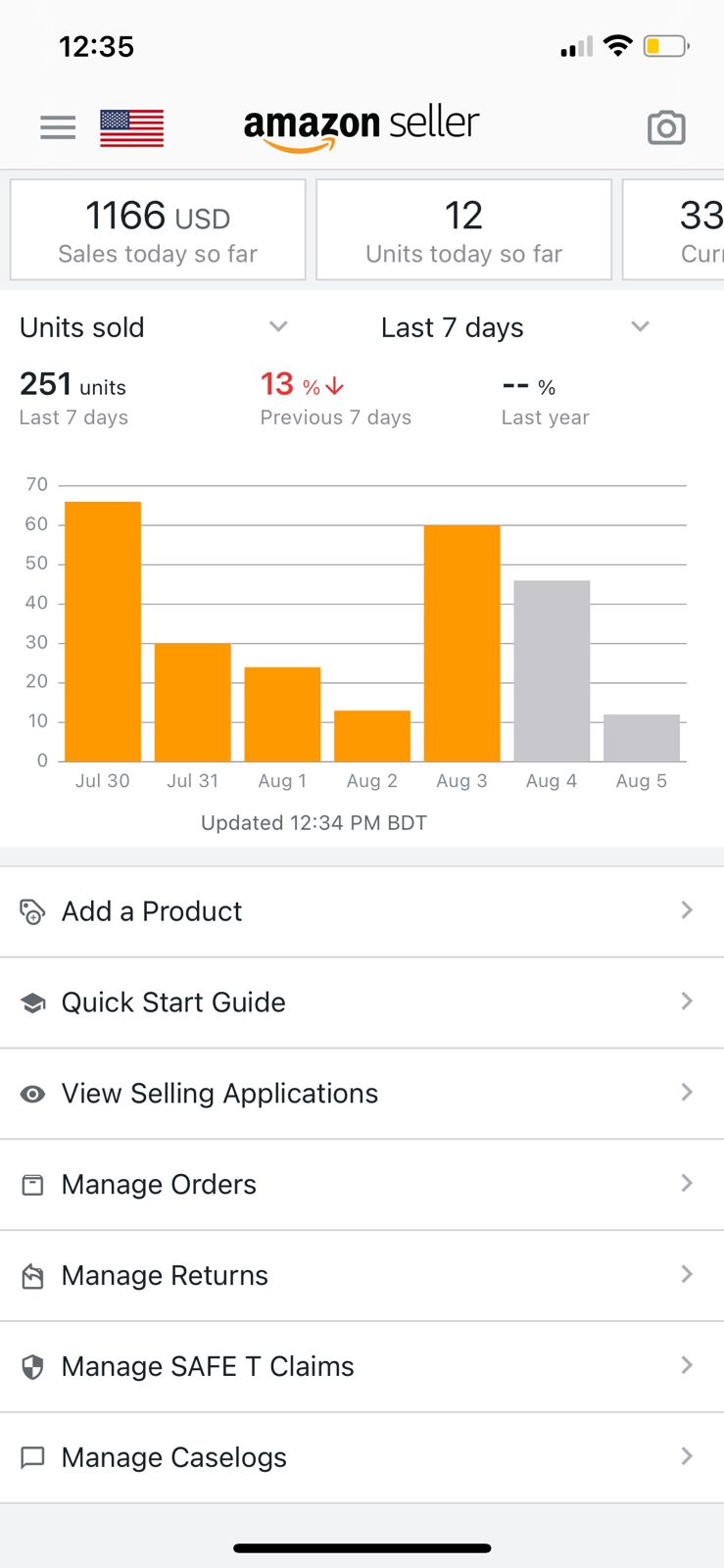Open Manage SAFE T Claims

(x=362, y=1367)
